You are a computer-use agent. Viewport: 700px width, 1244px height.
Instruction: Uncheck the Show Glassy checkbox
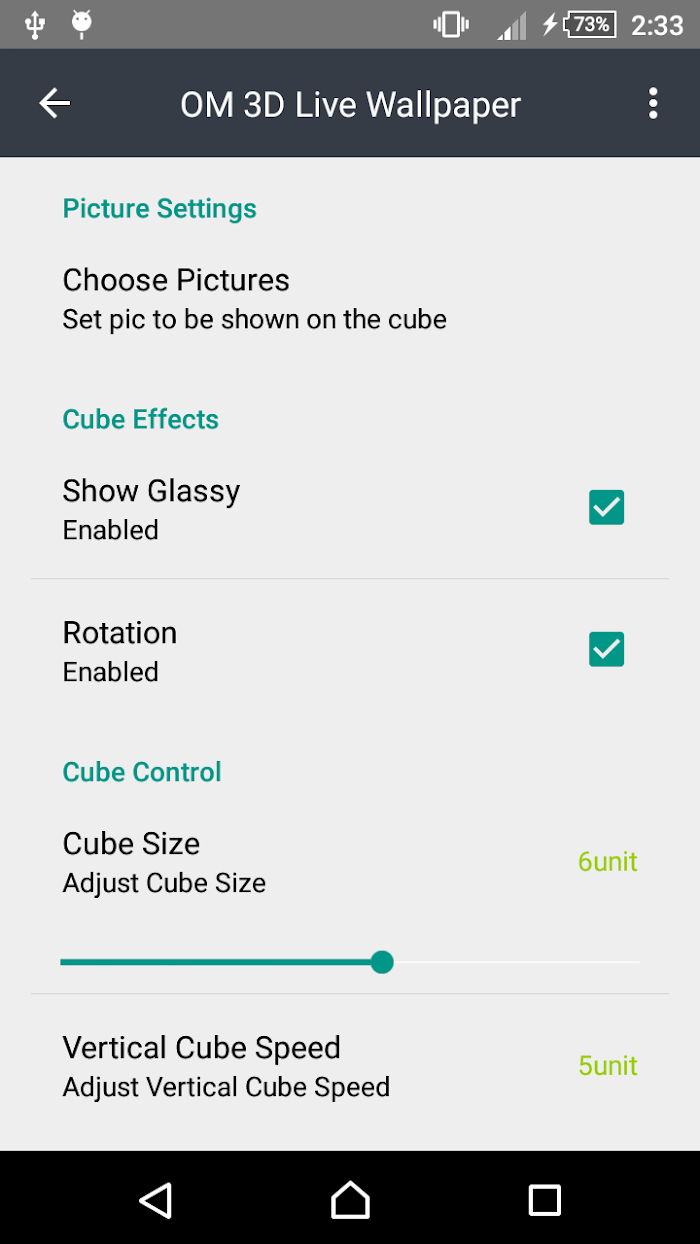click(x=606, y=508)
